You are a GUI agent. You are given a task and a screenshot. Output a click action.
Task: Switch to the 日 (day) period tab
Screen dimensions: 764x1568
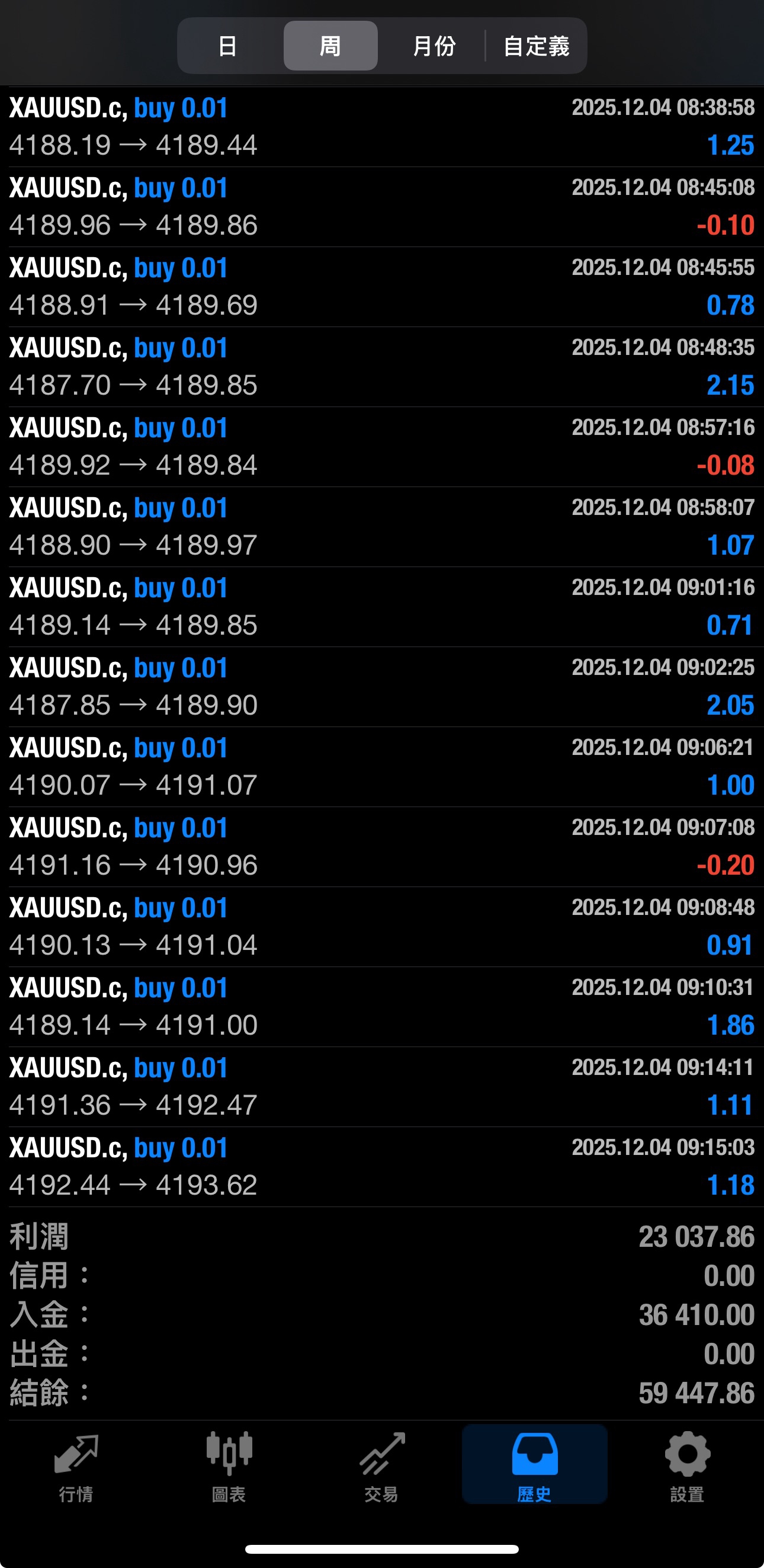tap(227, 46)
